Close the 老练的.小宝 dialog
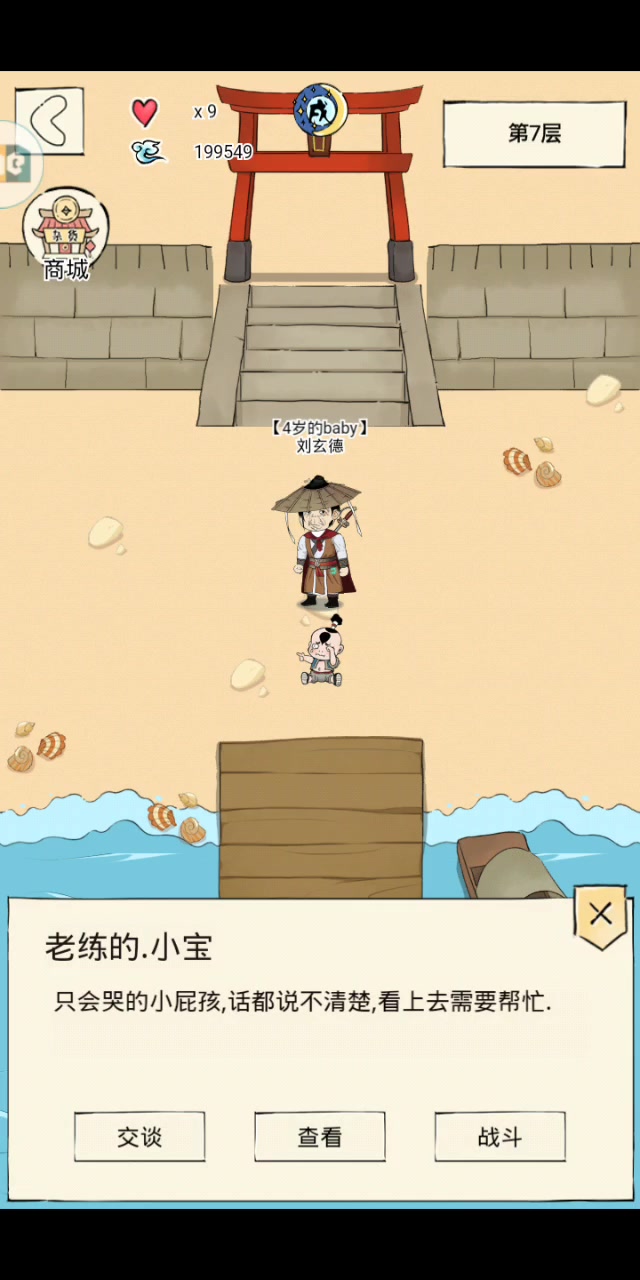 [600, 914]
